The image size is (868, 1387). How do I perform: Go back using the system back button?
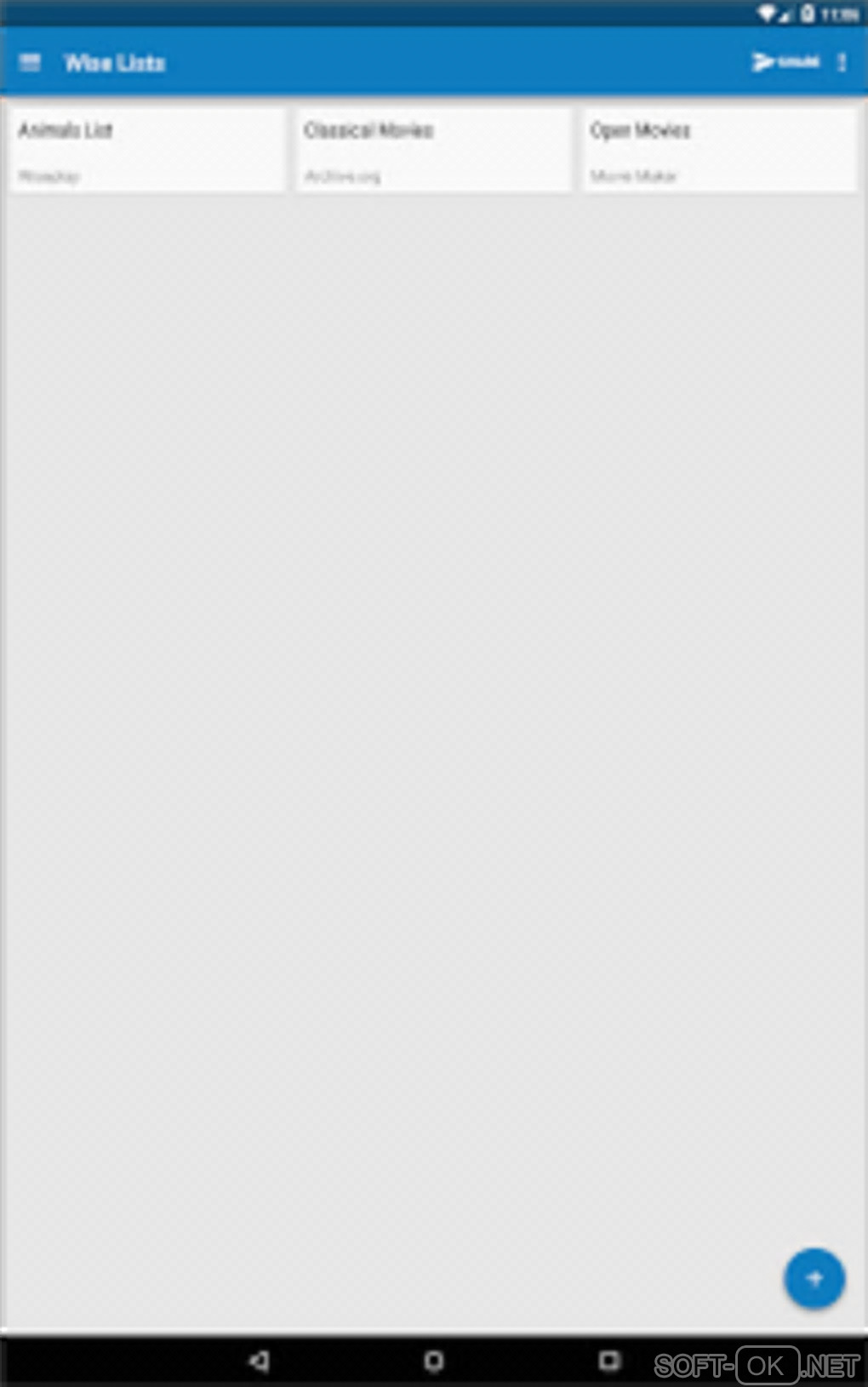tap(259, 1361)
